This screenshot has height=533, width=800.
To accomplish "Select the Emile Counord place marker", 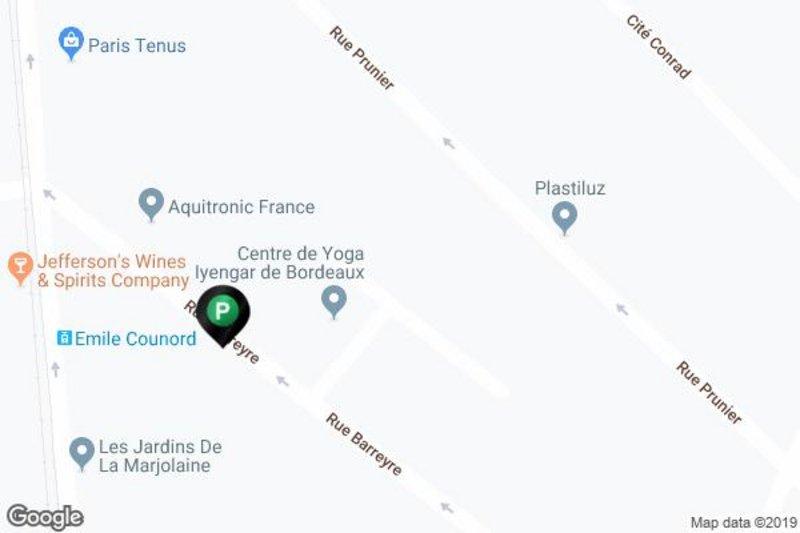I will click(x=65, y=339).
